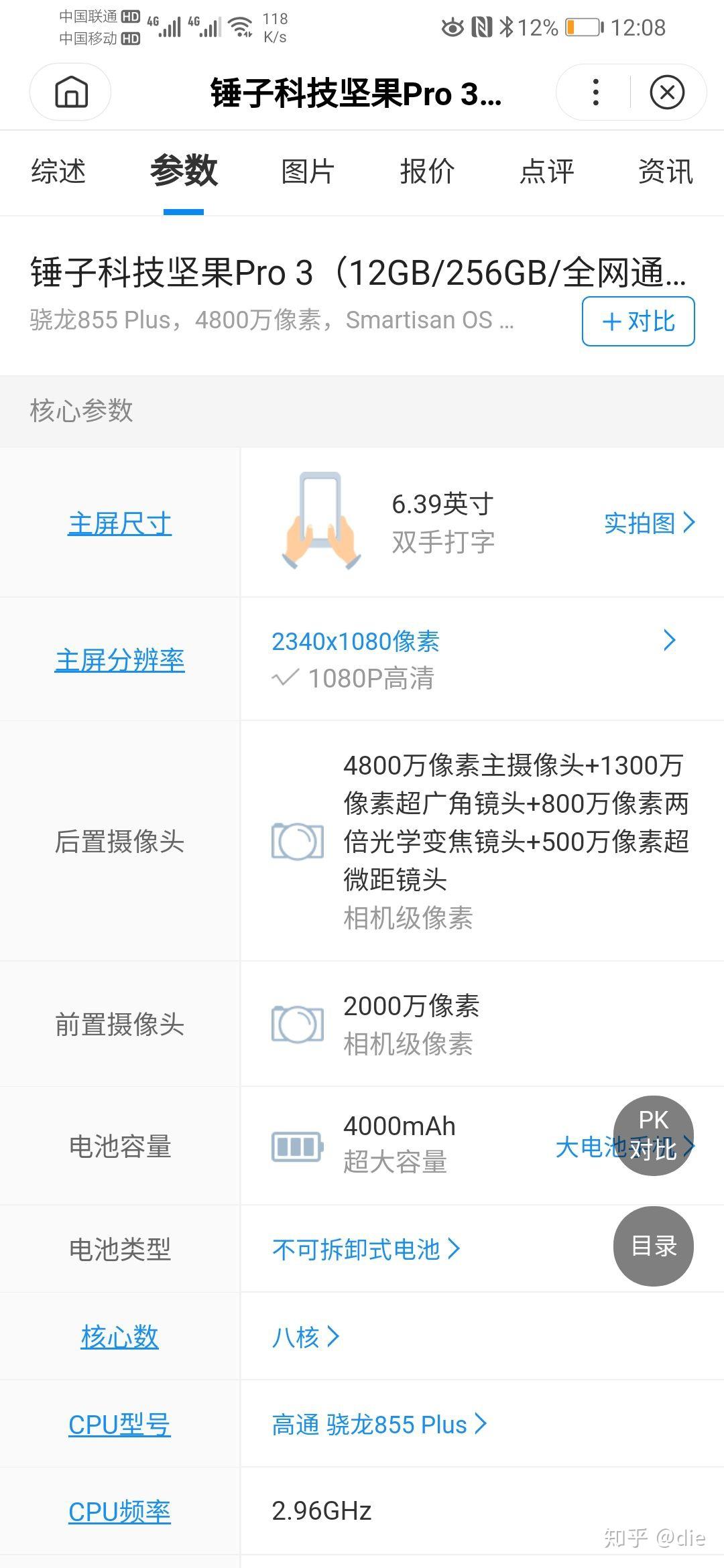
Task: Switch to the 综述 tab
Action: (58, 172)
